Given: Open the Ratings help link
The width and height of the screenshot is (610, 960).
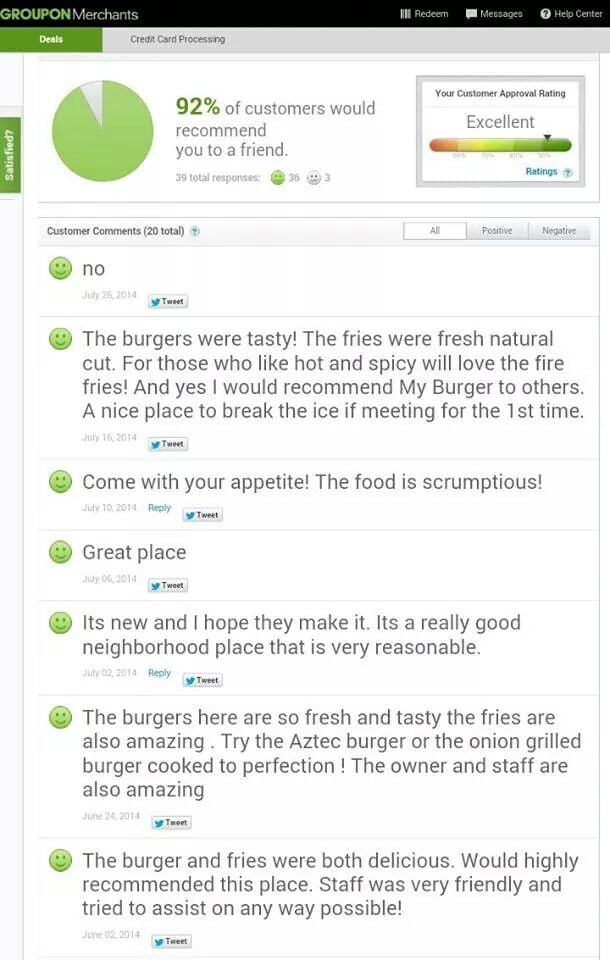Looking at the screenshot, I should coord(548,172).
